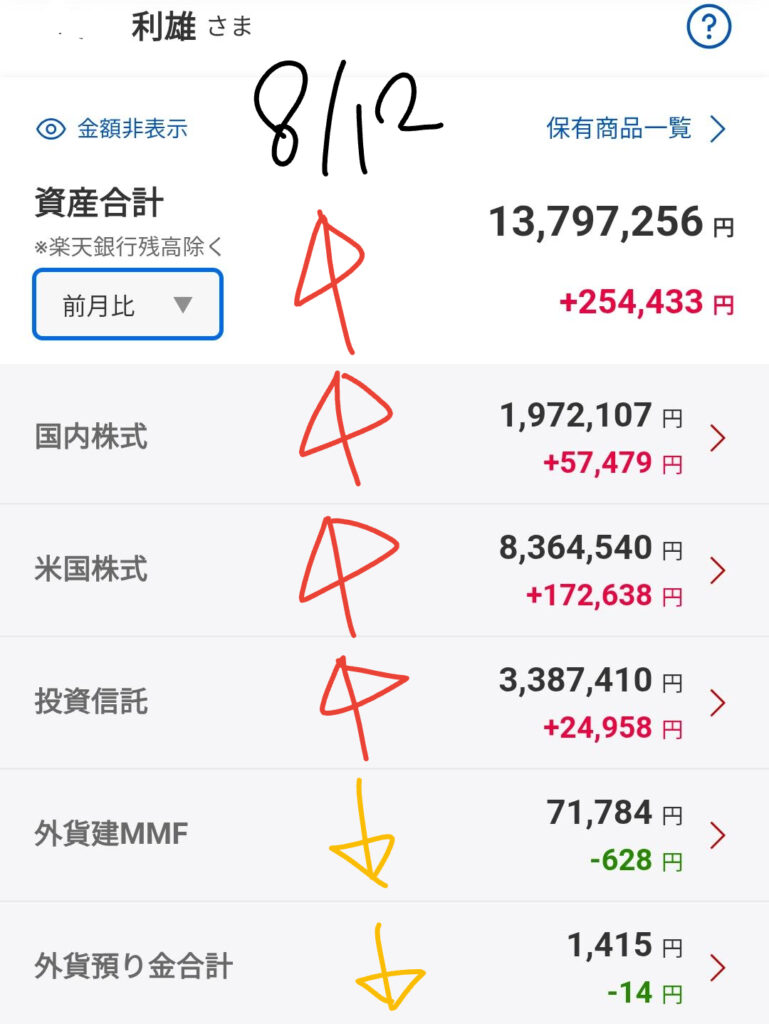Open the 外貨預り金合計 row
Screen dimensions: 769x1024
pos(384,963)
